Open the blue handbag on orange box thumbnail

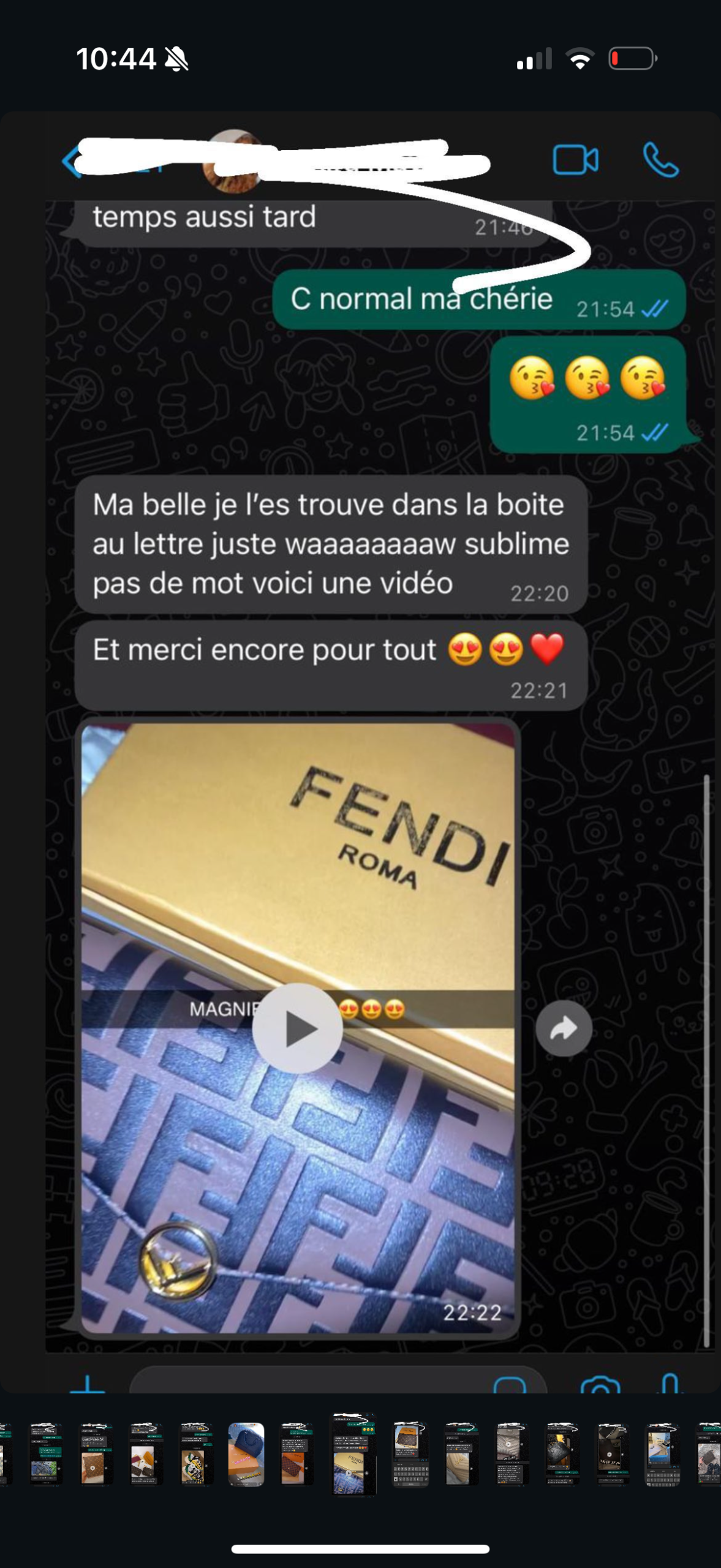point(246,1453)
